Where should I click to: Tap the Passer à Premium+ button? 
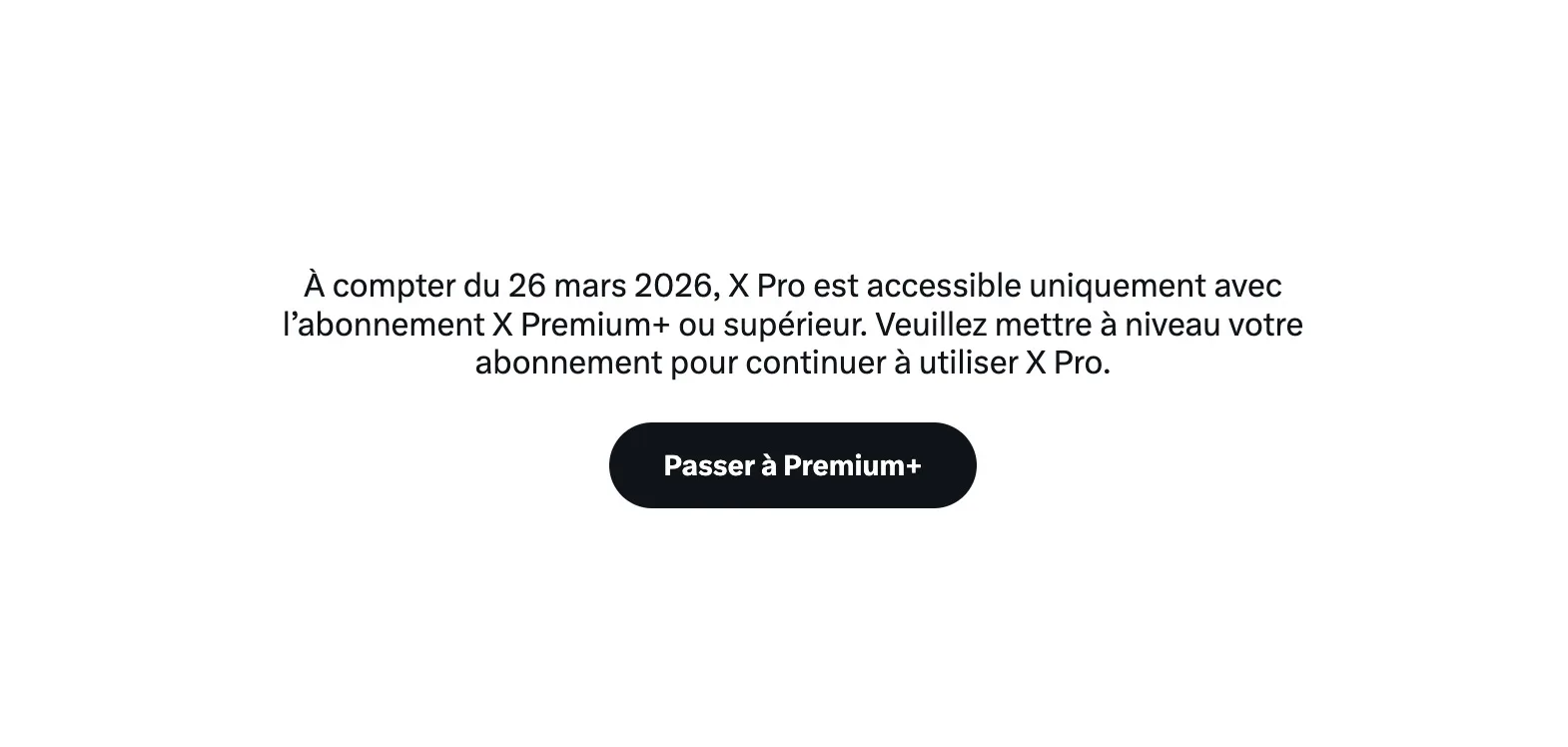coord(792,465)
